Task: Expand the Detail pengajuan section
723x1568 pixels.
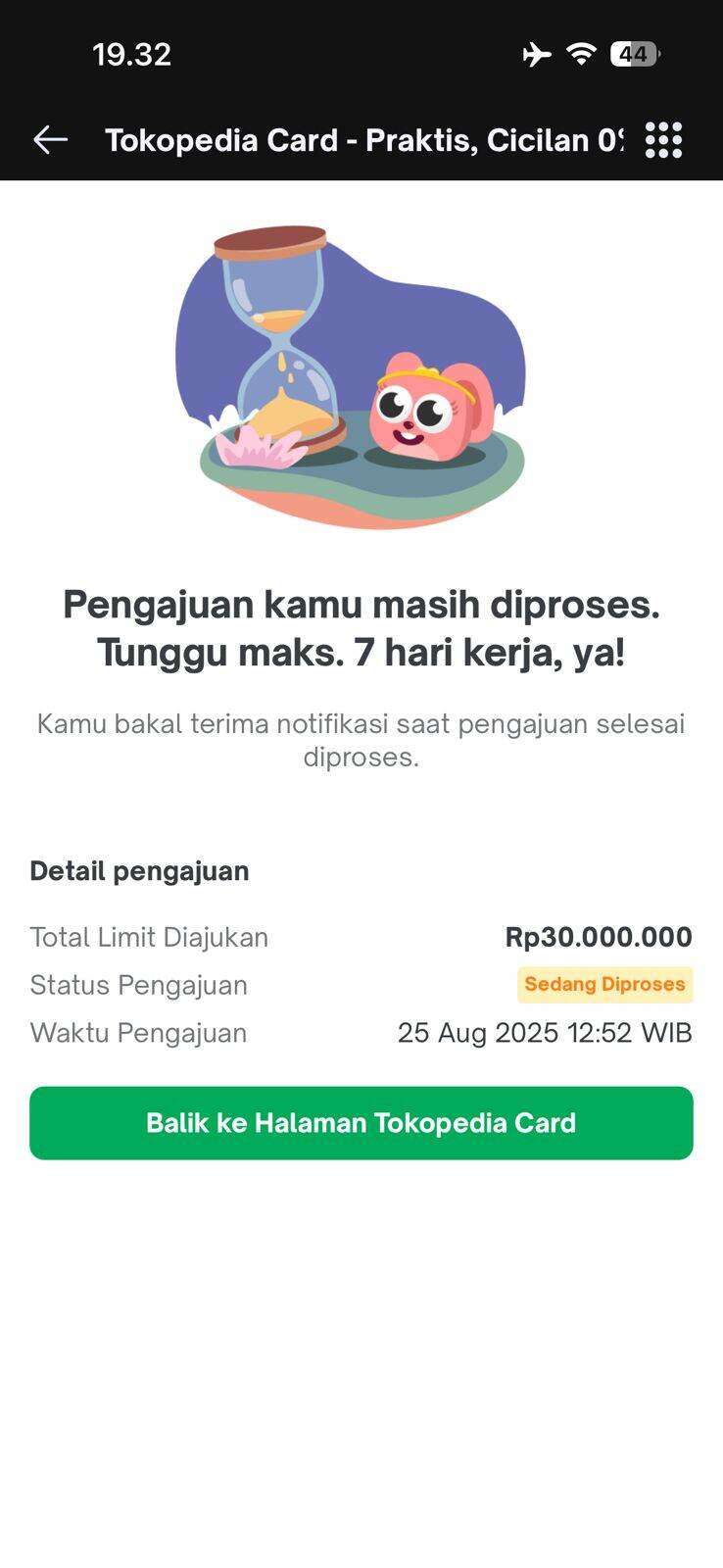Action: 139,870
